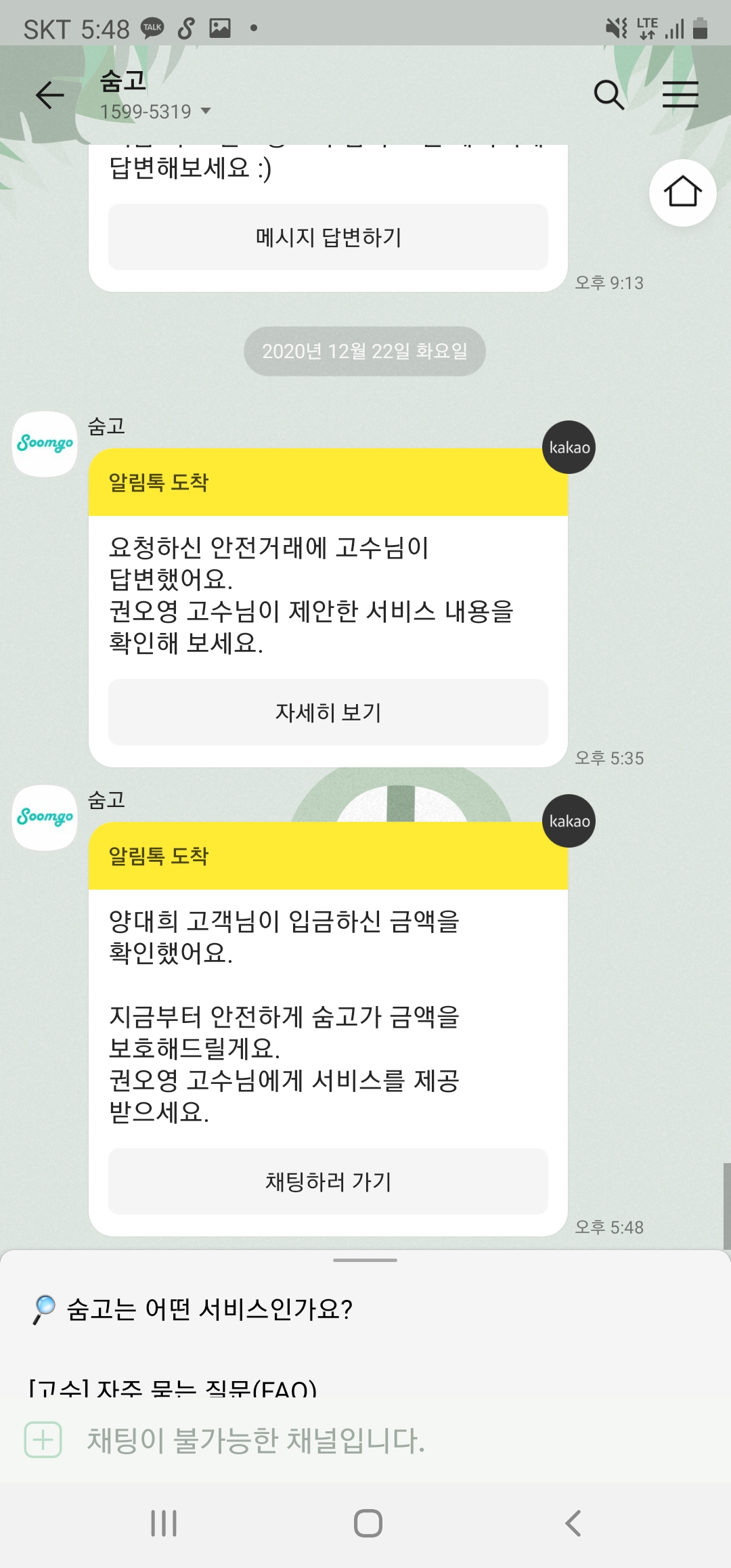731x1568 pixels.
Task: Open the Soomgo profile picture at 오후 5:35
Action: [45, 444]
